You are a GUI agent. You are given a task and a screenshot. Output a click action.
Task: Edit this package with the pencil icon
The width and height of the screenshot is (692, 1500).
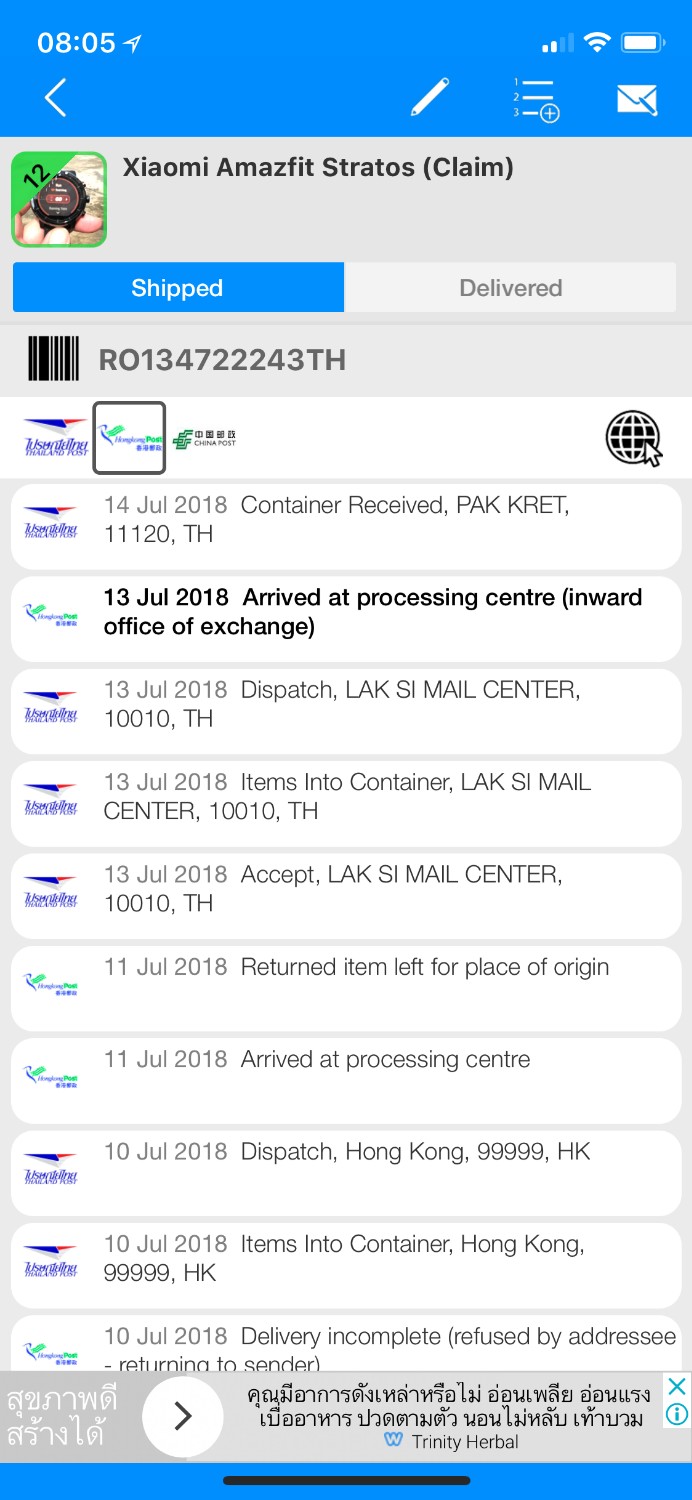430,98
